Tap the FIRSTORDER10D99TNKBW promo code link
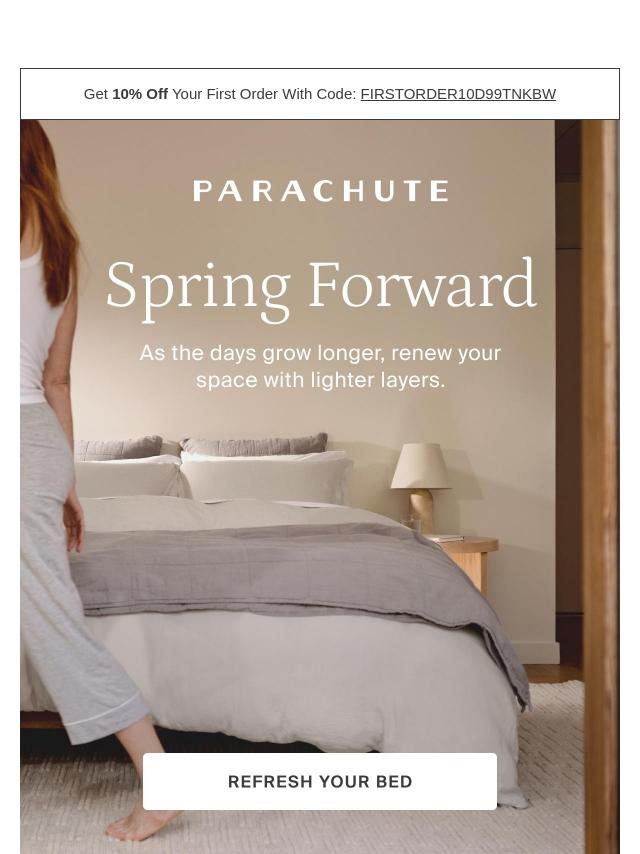 pos(458,94)
